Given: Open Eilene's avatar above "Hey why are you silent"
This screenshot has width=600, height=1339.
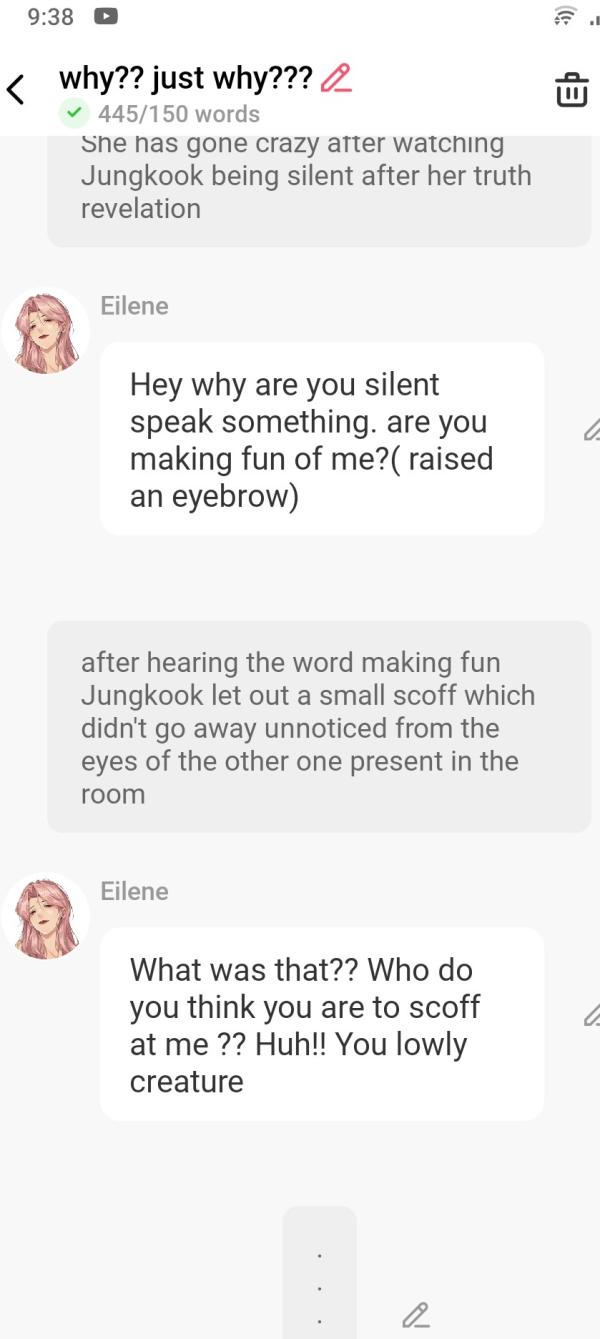Looking at the screenshot, I should pyautogui.click(x=45, y=333).
